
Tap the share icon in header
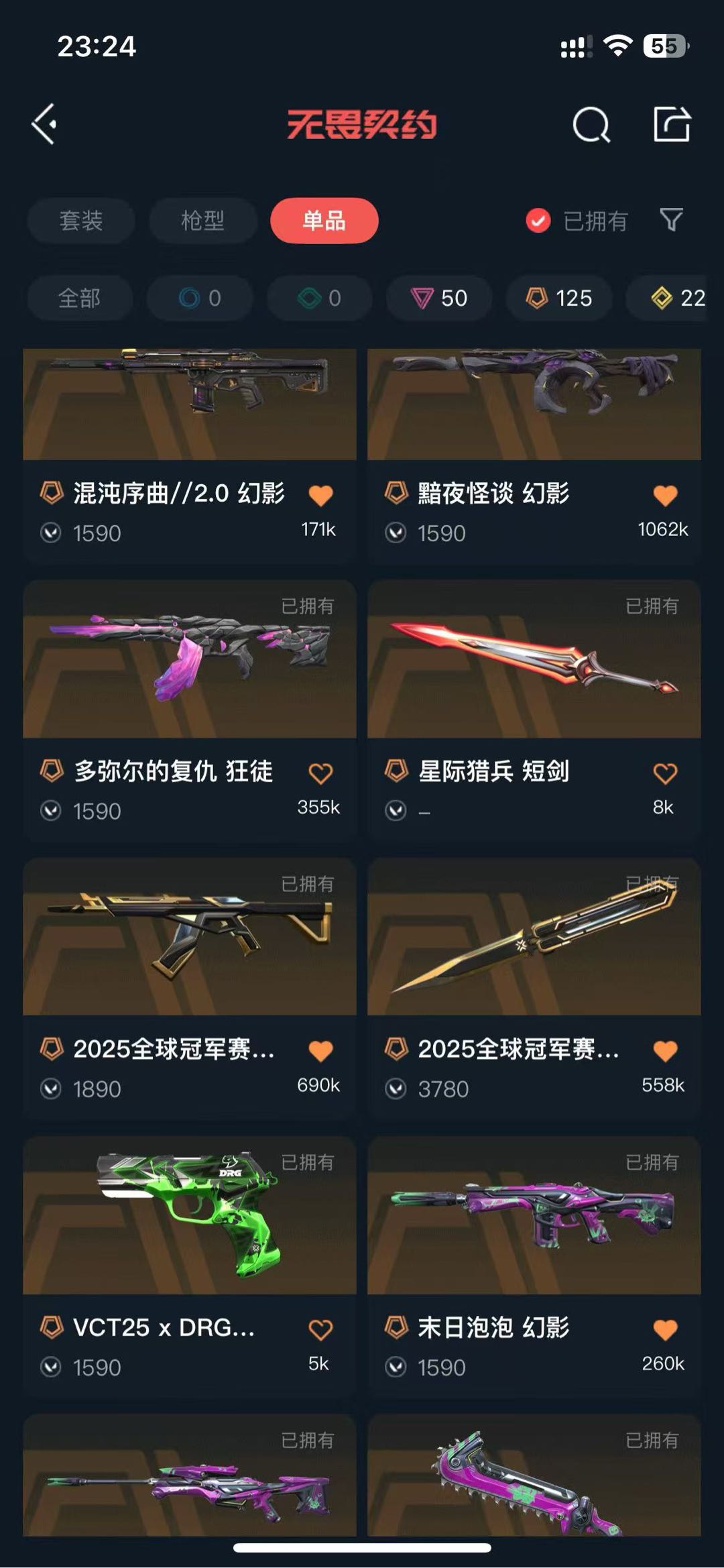tap(672, 124)
